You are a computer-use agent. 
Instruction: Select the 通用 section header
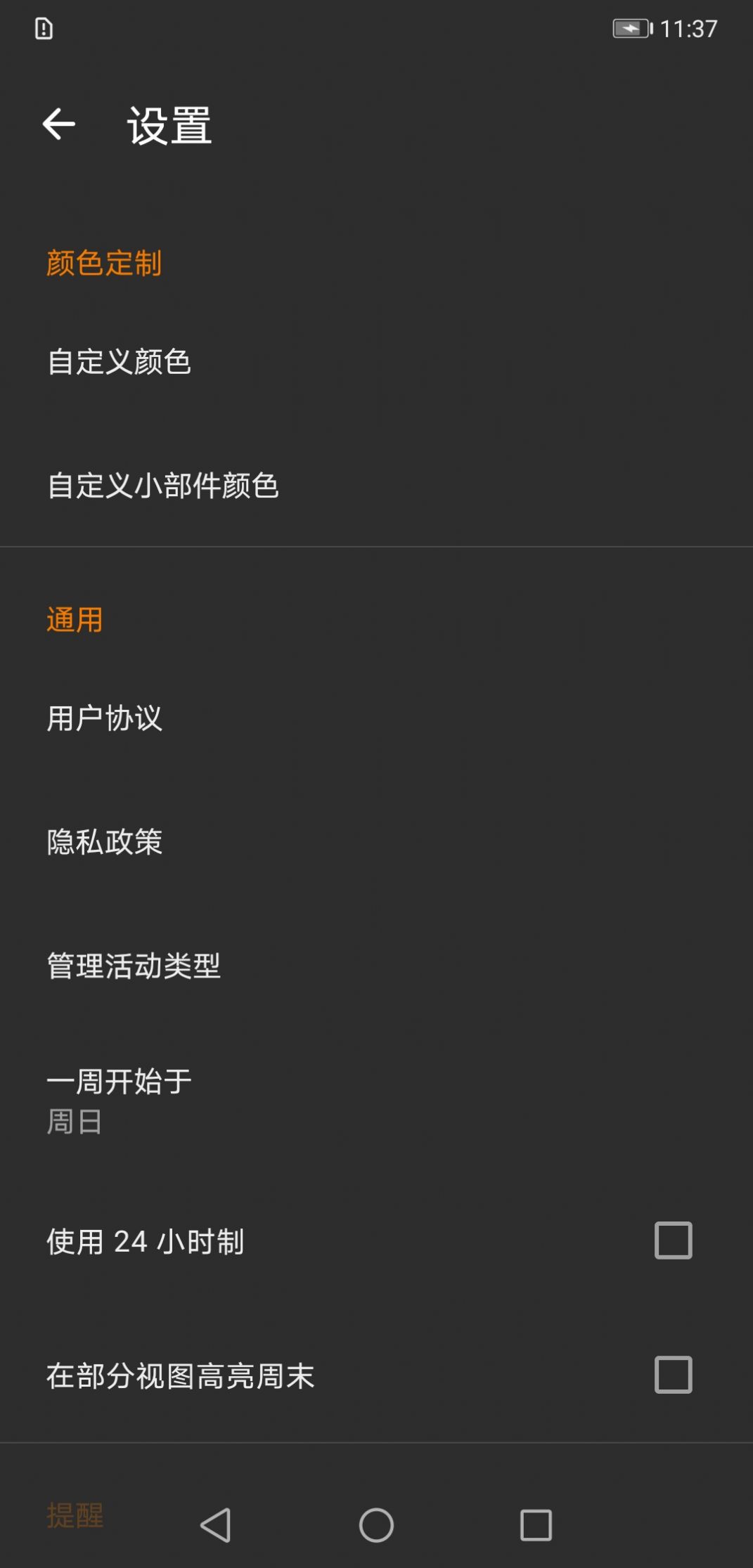[75, 620]
